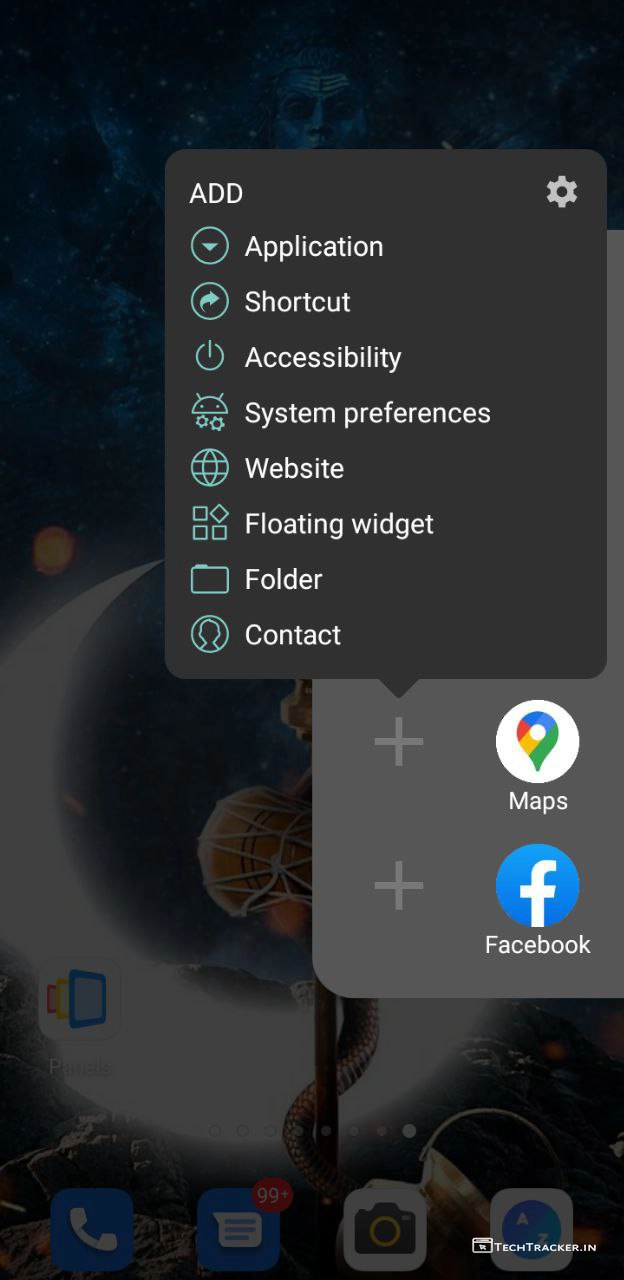The image size is (624, 1280).
Task: Add a Folder to the panel
Action: [283, 580]
